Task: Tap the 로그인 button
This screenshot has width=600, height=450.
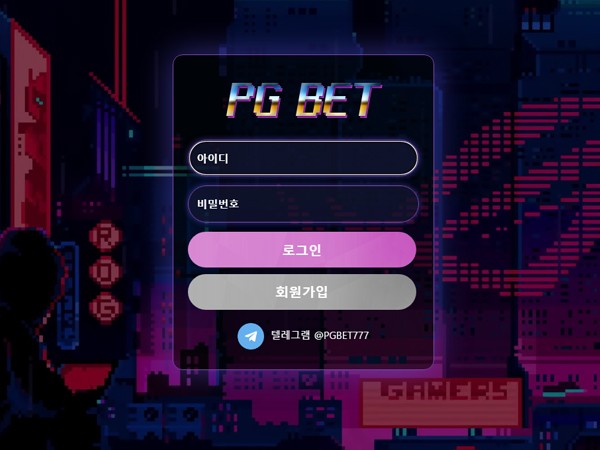Action: click(x=302, y=250)
